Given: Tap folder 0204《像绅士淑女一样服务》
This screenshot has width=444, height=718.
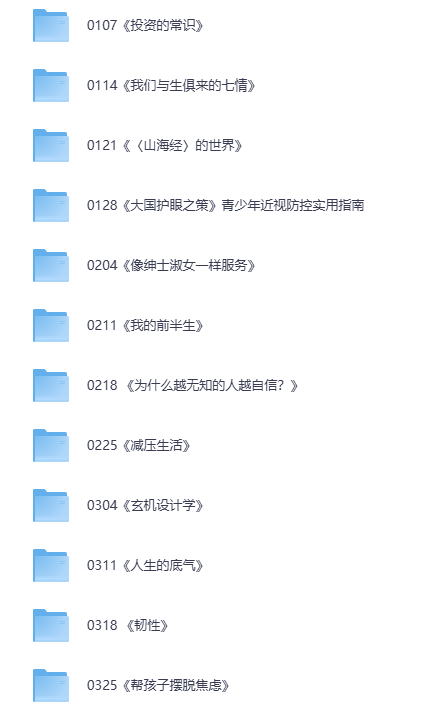Looking at the screenshot, I should point(51,266).
